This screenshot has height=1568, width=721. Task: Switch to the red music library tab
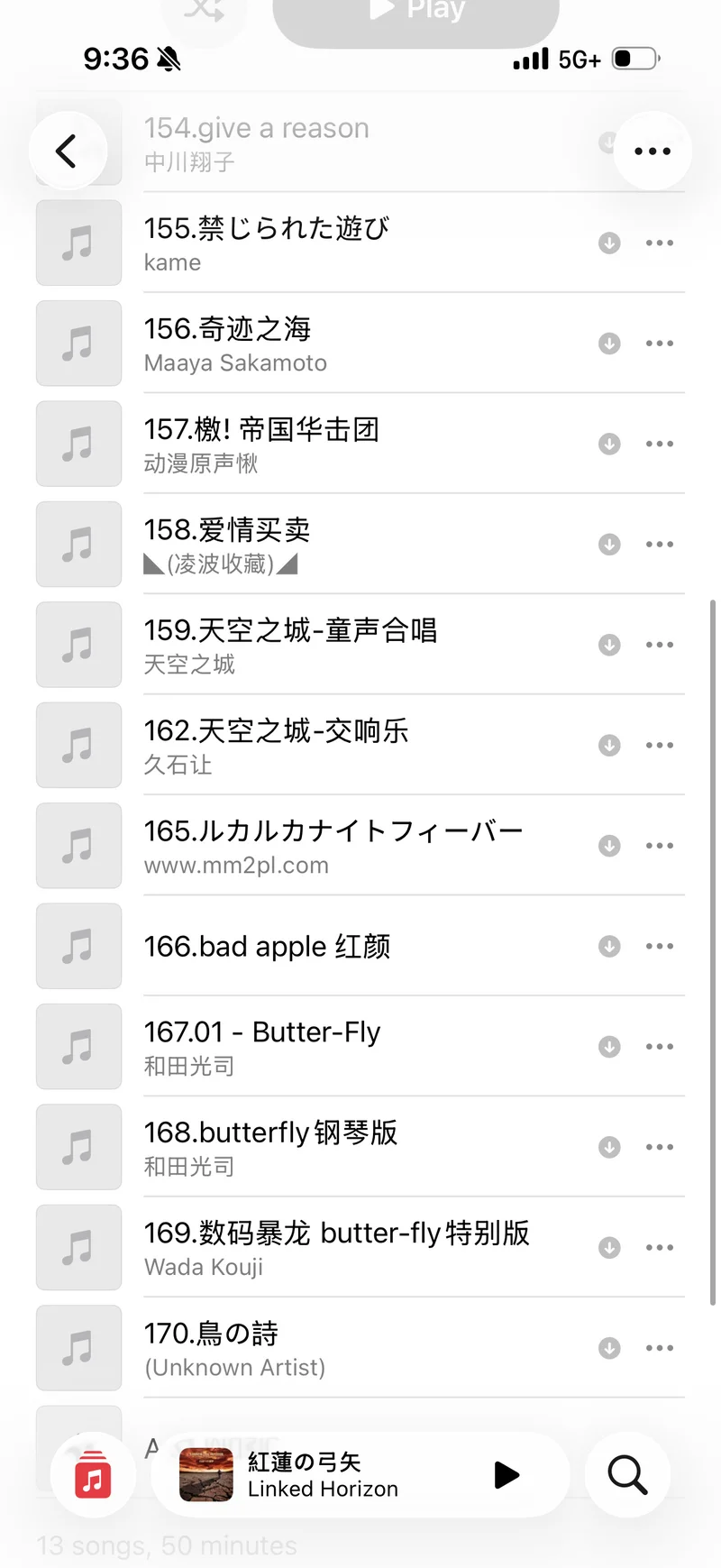[93, 1475]
